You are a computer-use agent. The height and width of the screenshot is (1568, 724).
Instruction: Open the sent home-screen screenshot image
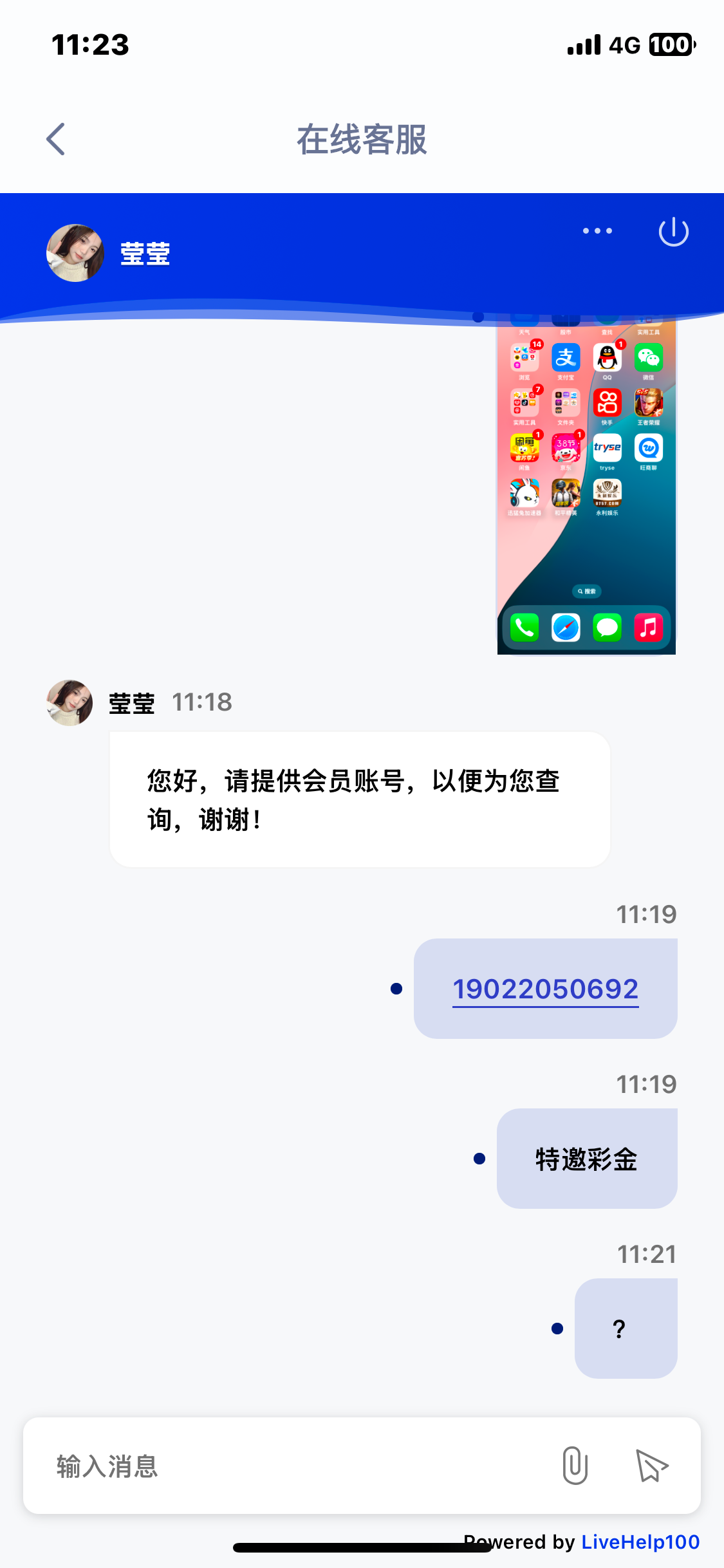tap(586, 487)
